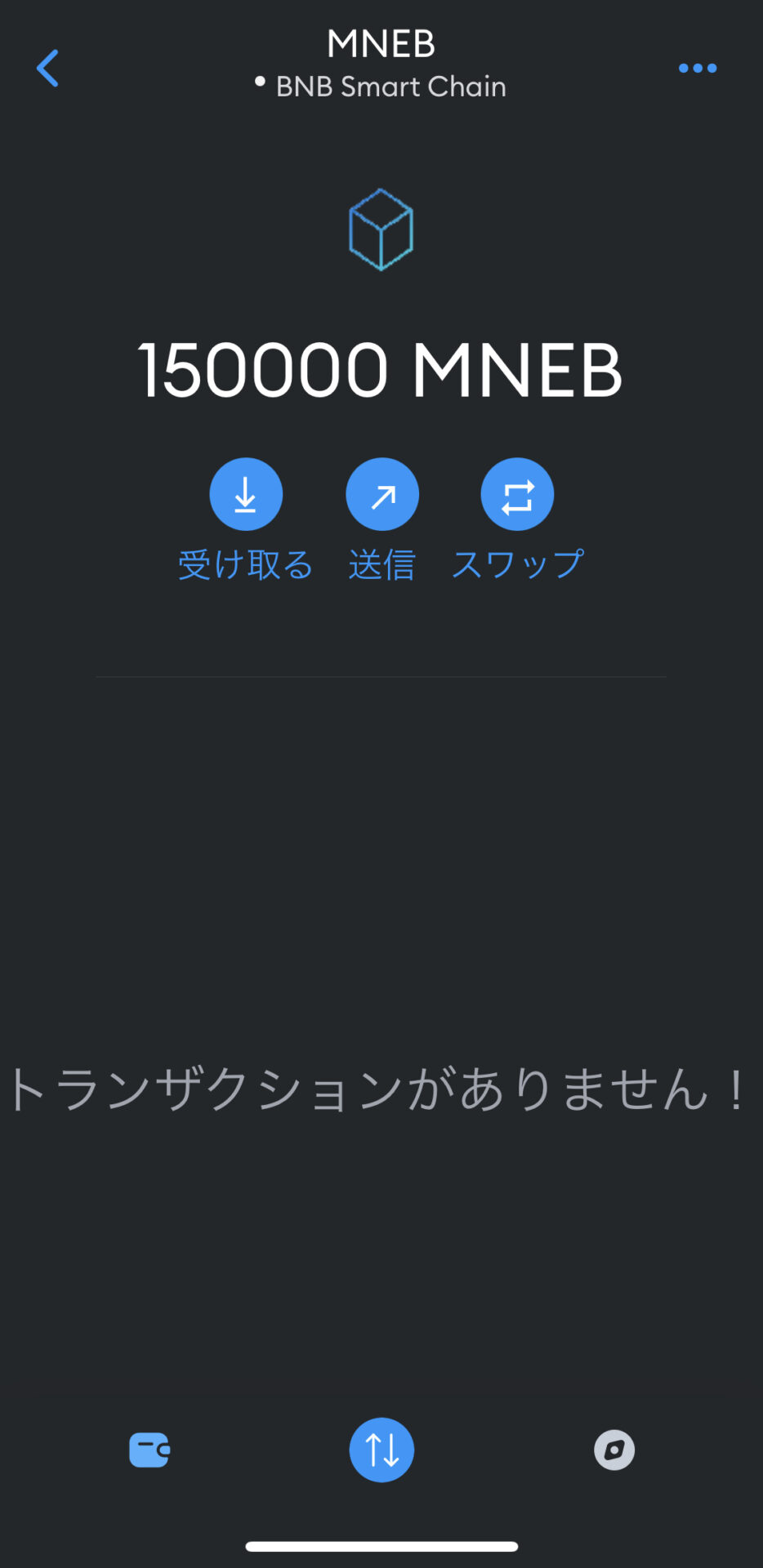The height and width of the screenshot is (1568, 763).
Task: Switch to the wallet tab
Action: click(x=149, y=1450)
